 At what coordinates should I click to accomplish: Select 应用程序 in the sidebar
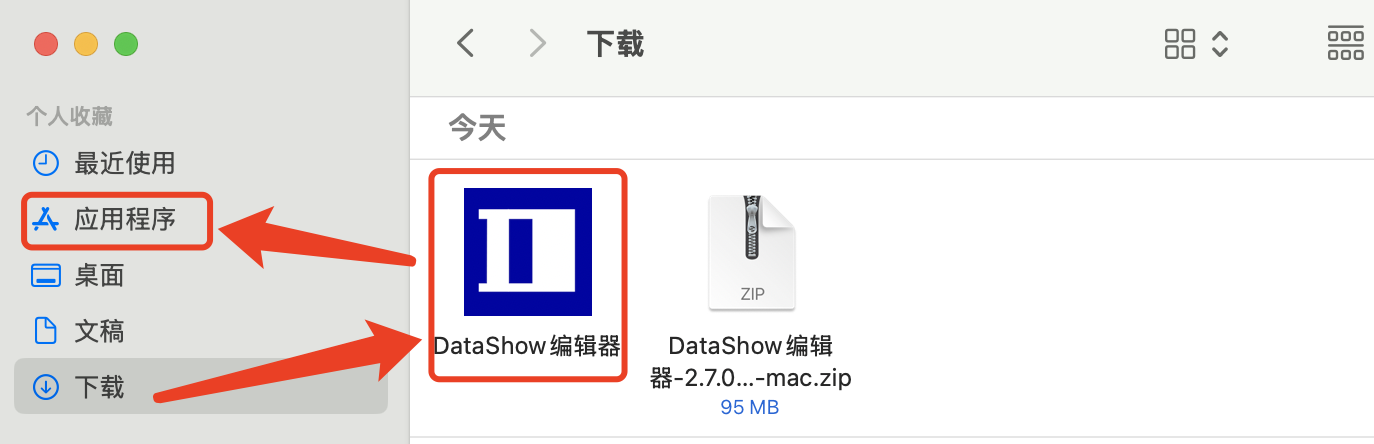click(x=124, y=219)
